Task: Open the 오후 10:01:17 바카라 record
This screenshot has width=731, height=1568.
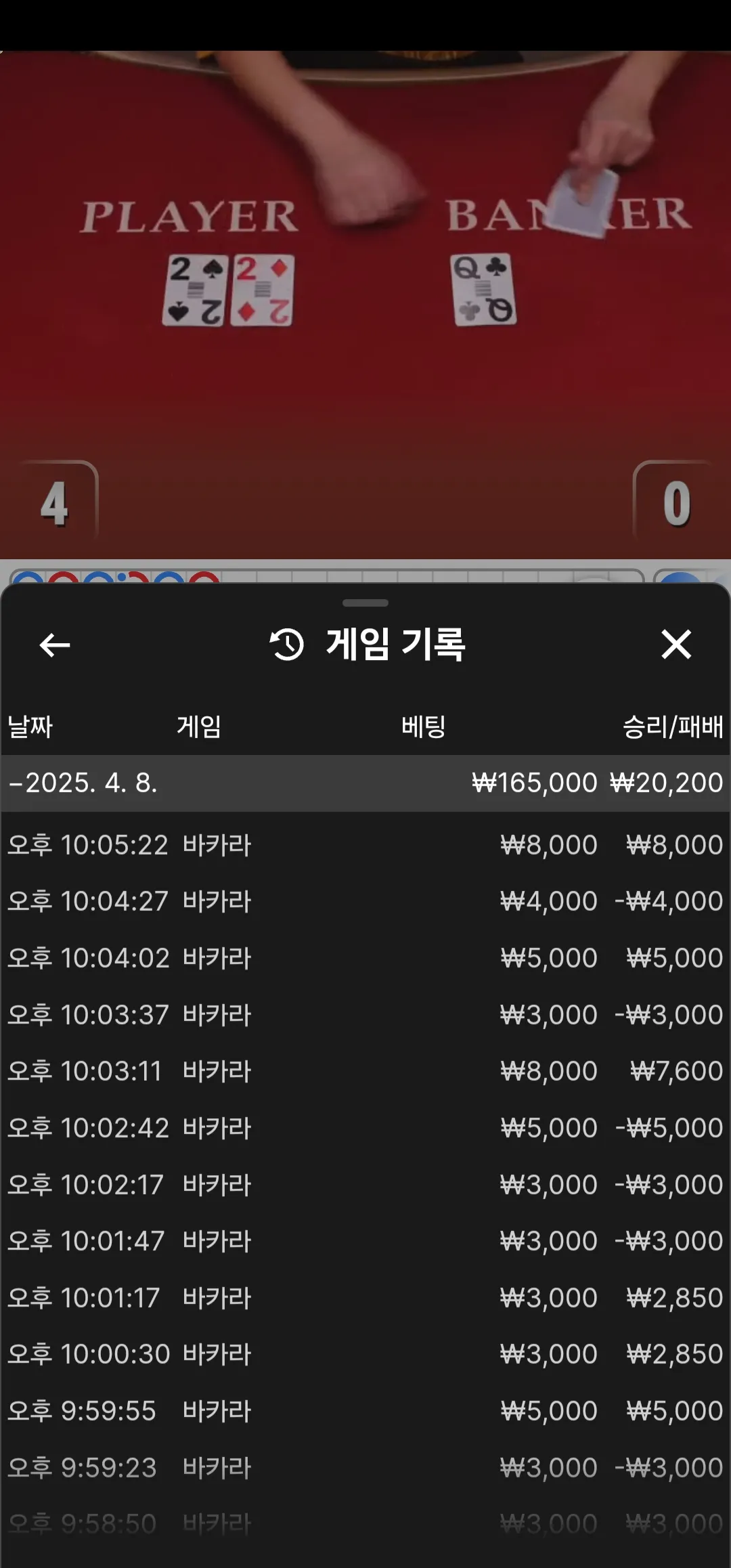Action: tap(365, 1298)
